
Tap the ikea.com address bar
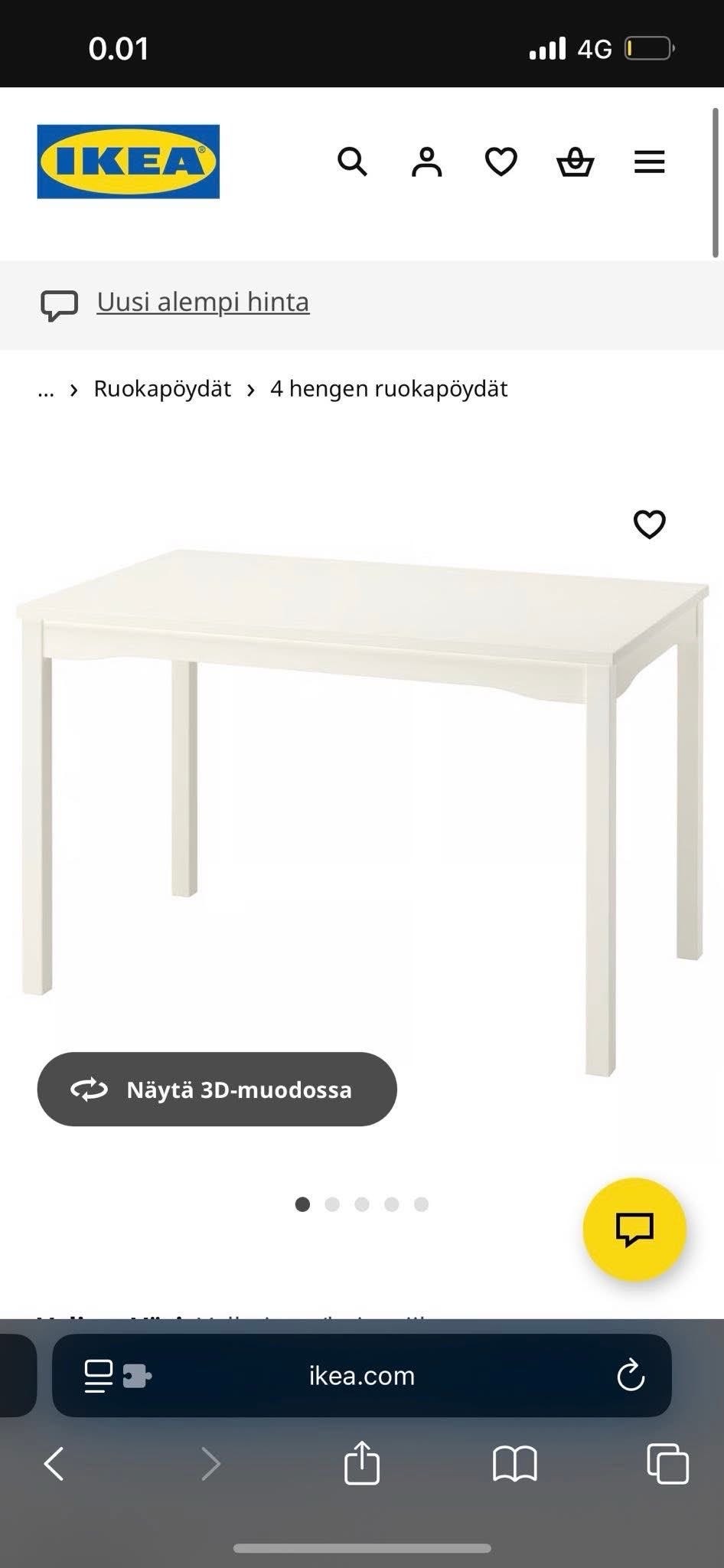point(362,1376)
